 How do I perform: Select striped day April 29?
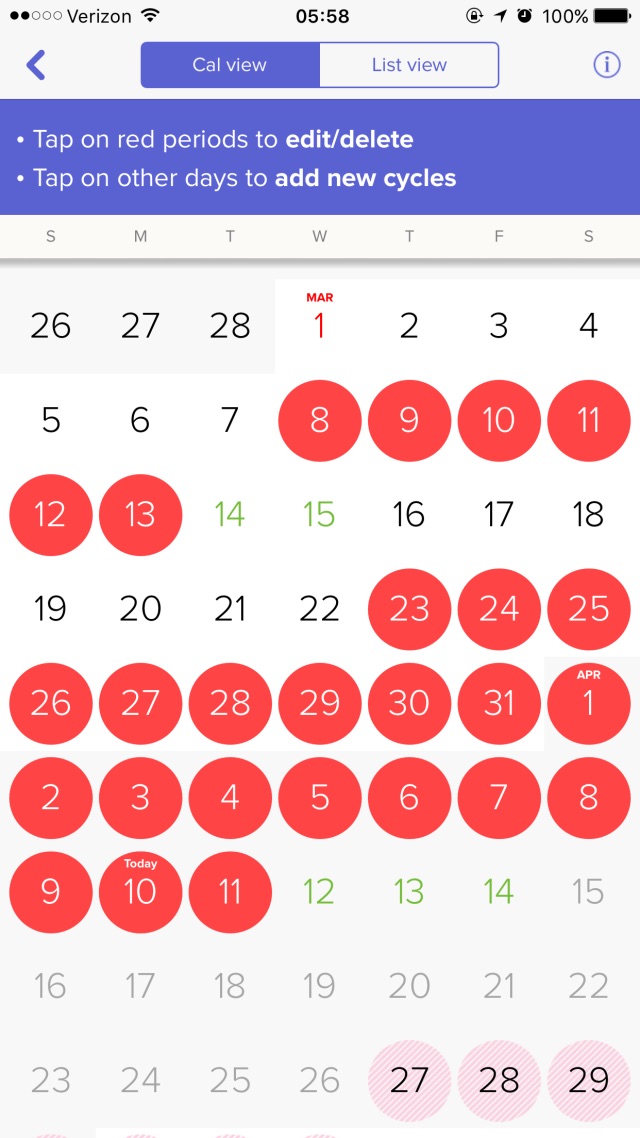[588, 1081]
